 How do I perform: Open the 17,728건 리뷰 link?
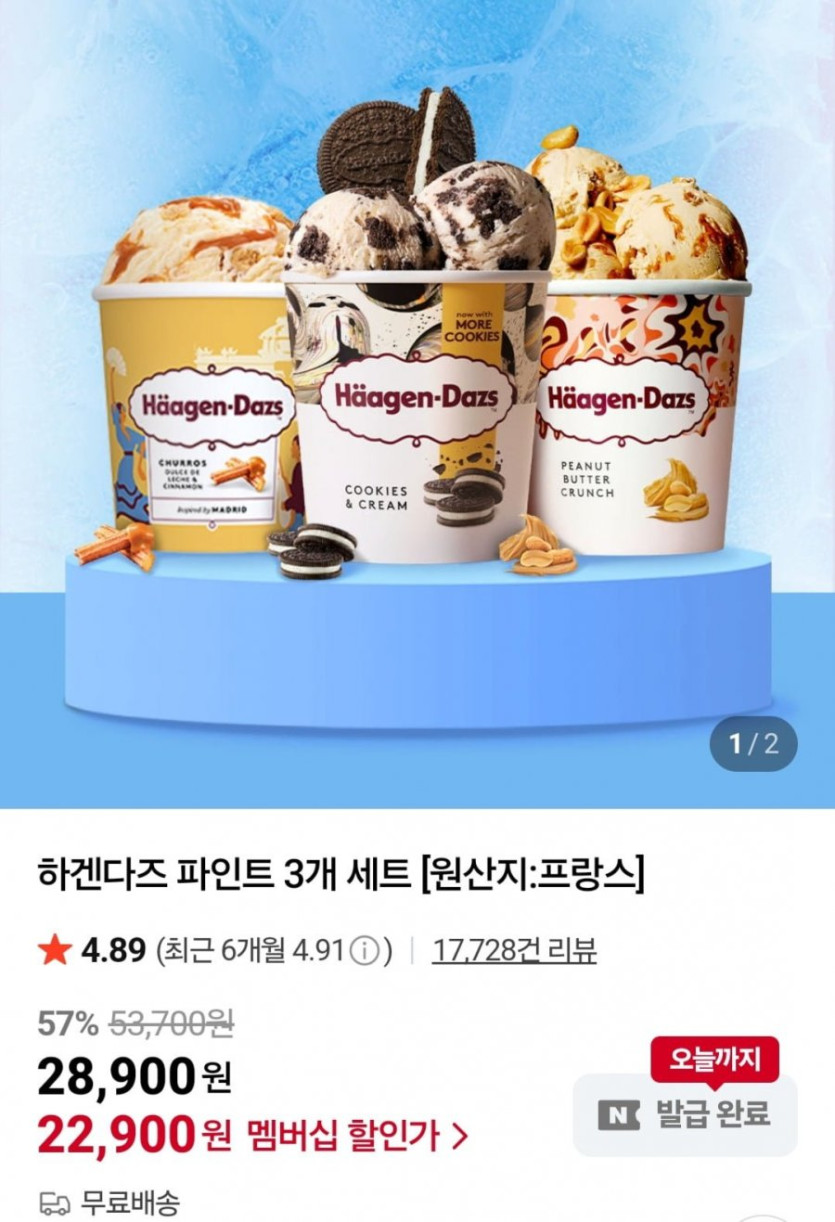click(514, 949)
